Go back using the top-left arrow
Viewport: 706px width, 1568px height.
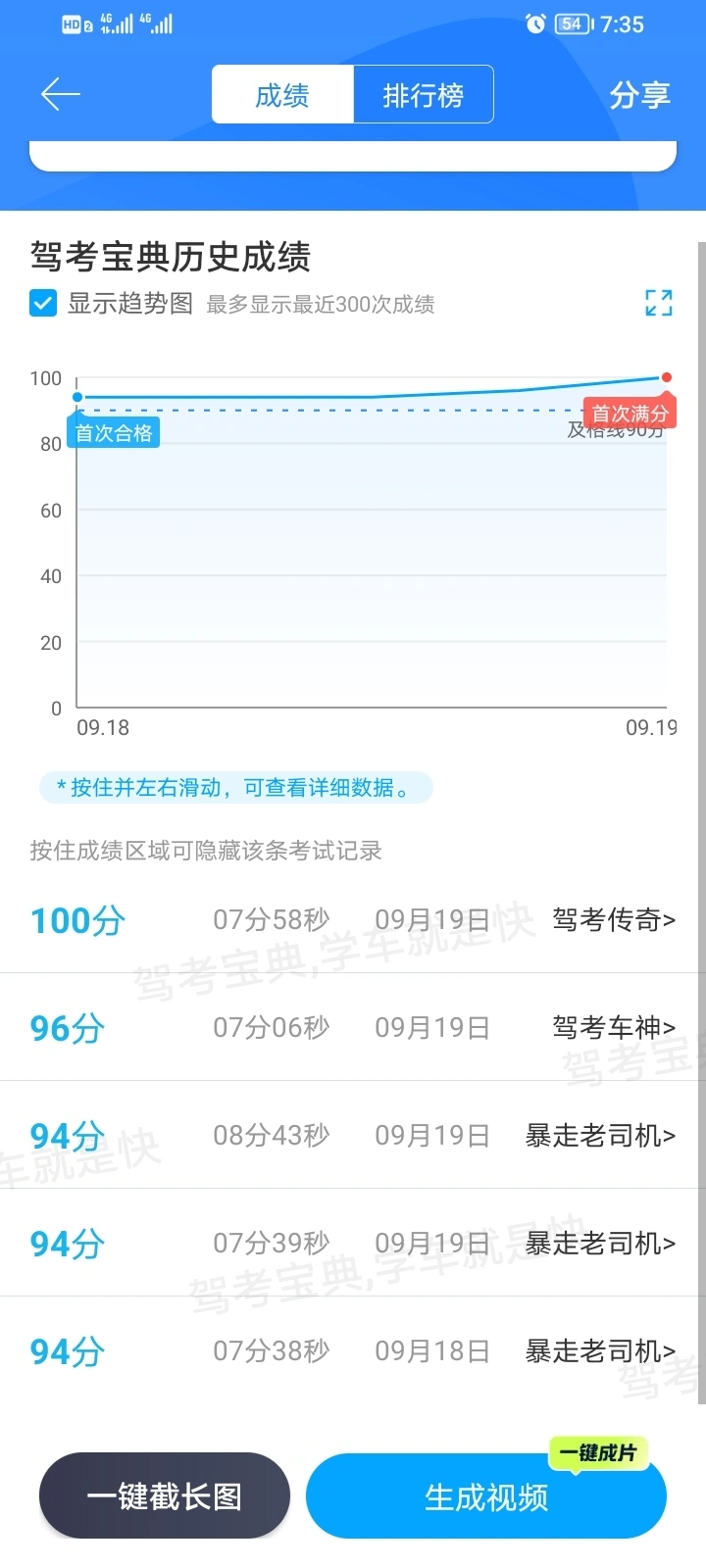60,94
